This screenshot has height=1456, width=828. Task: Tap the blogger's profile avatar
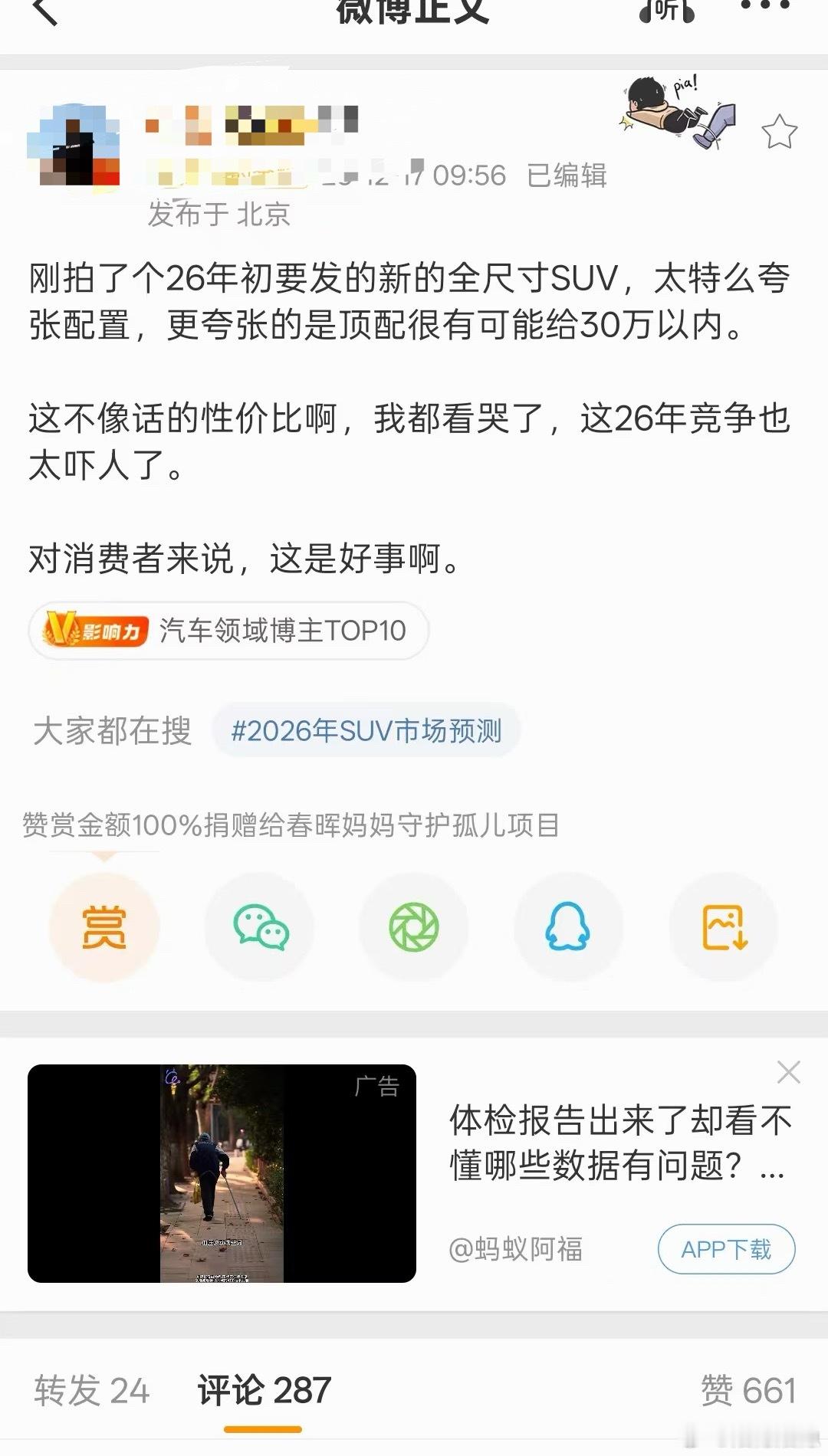tap(75, 142)
